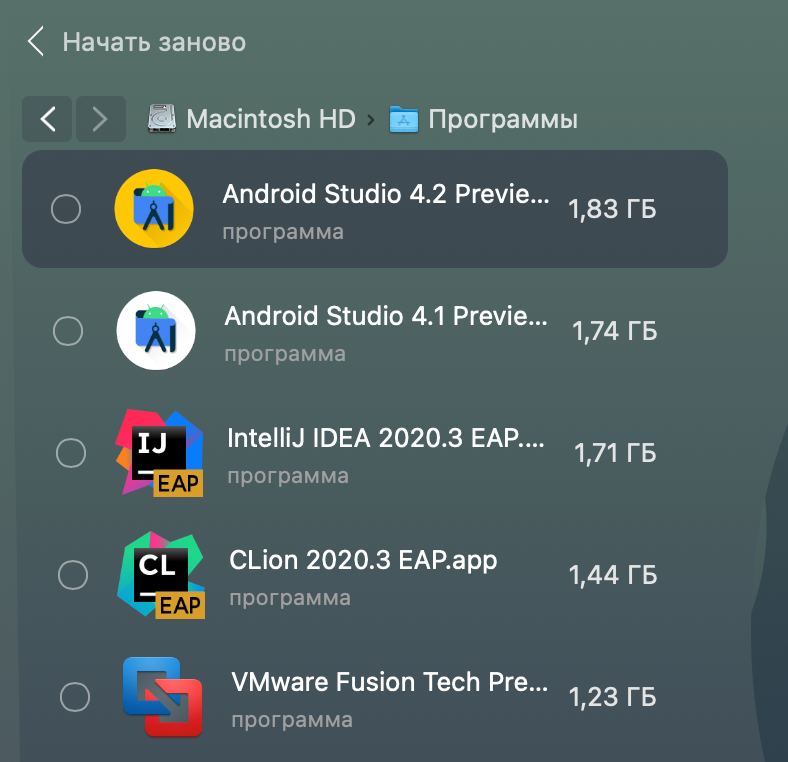Check the IntelliJ IDEA 2020.3 EAP item
This screenshot has width=788, height=762.
pyautogui.click(x=70, y=453)
